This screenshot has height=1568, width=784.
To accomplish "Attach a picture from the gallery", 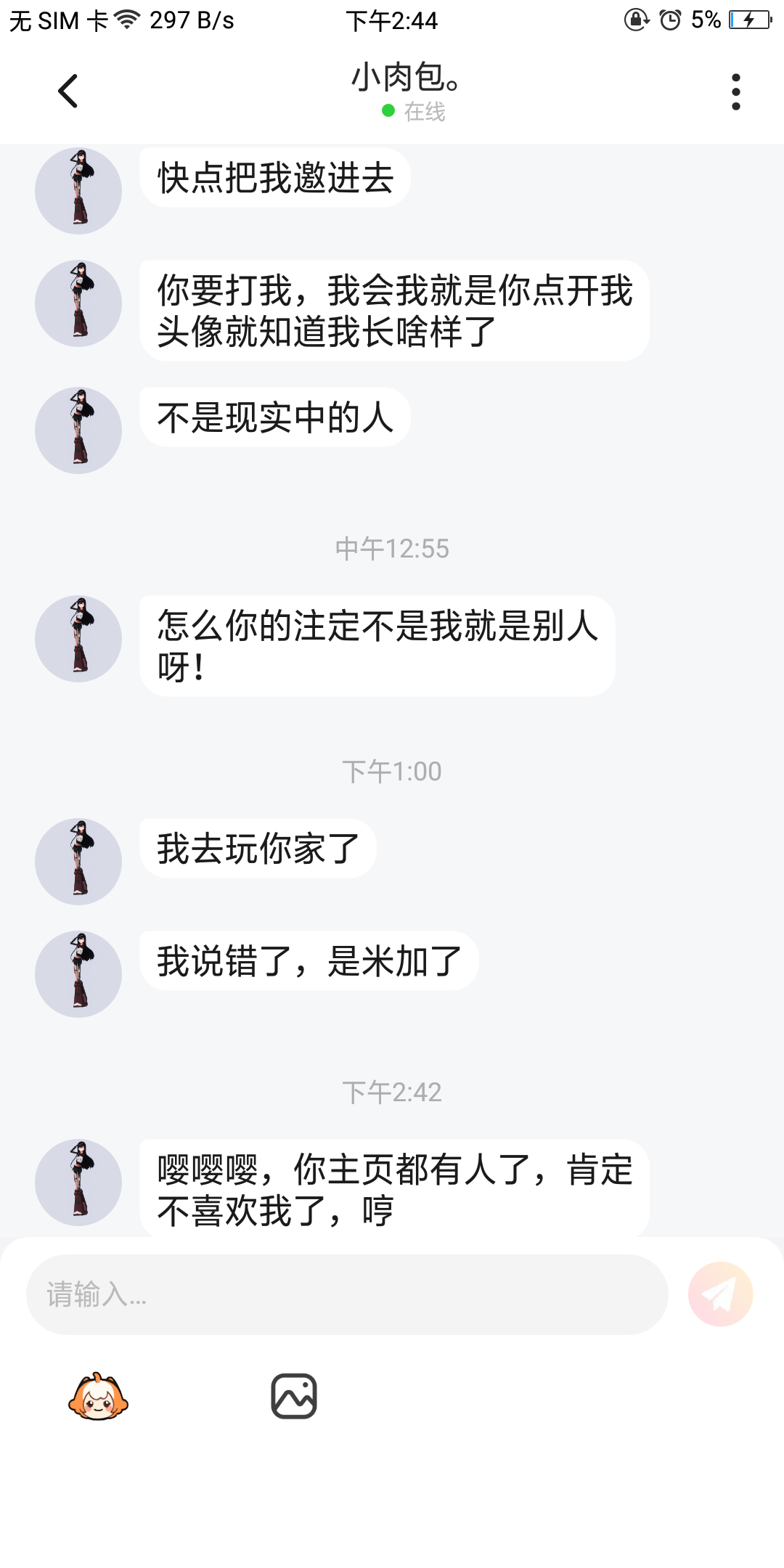I will coord(294,1396).
